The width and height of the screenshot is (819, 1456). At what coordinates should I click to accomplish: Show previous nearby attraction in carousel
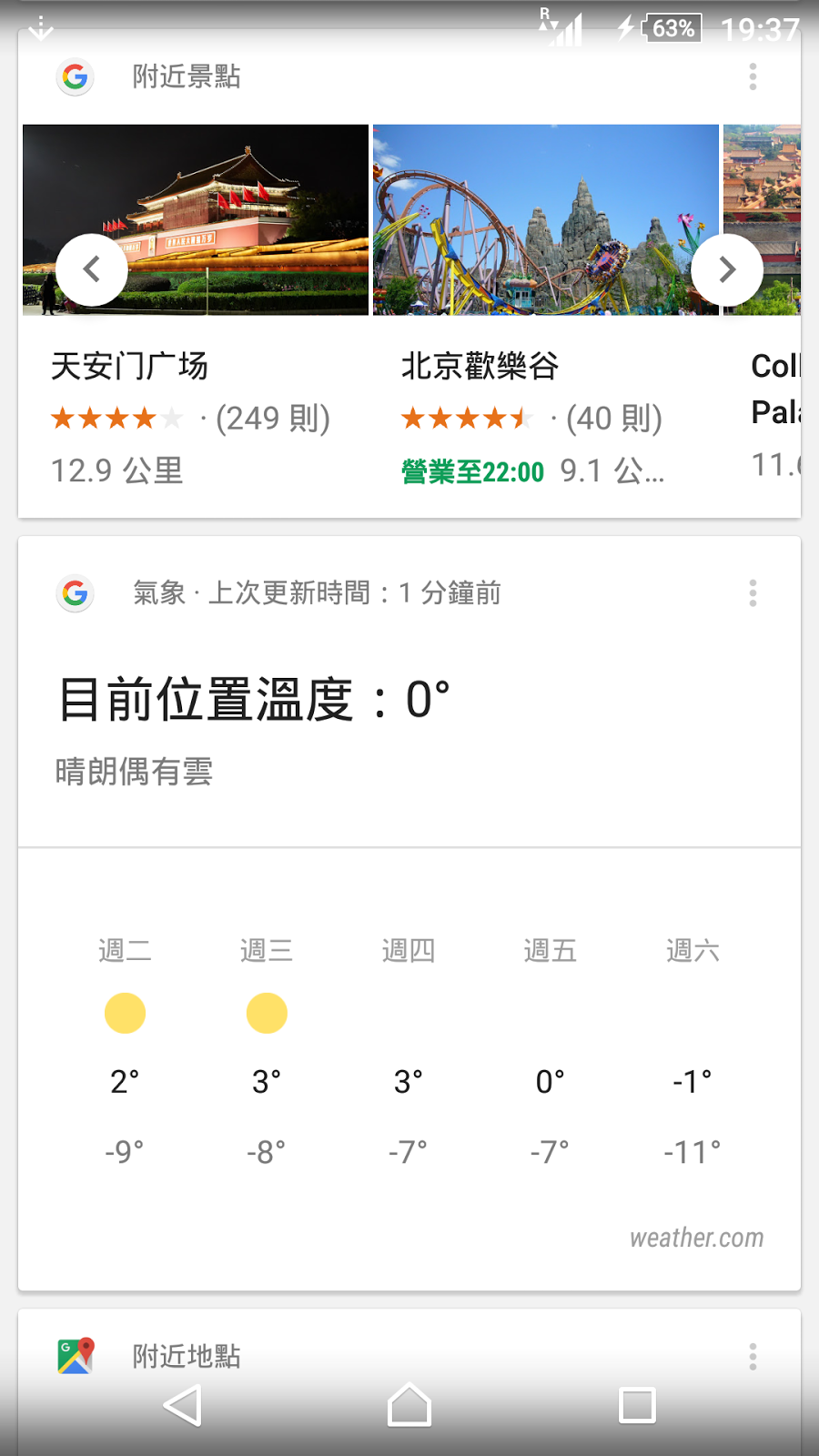pos(92,269)
